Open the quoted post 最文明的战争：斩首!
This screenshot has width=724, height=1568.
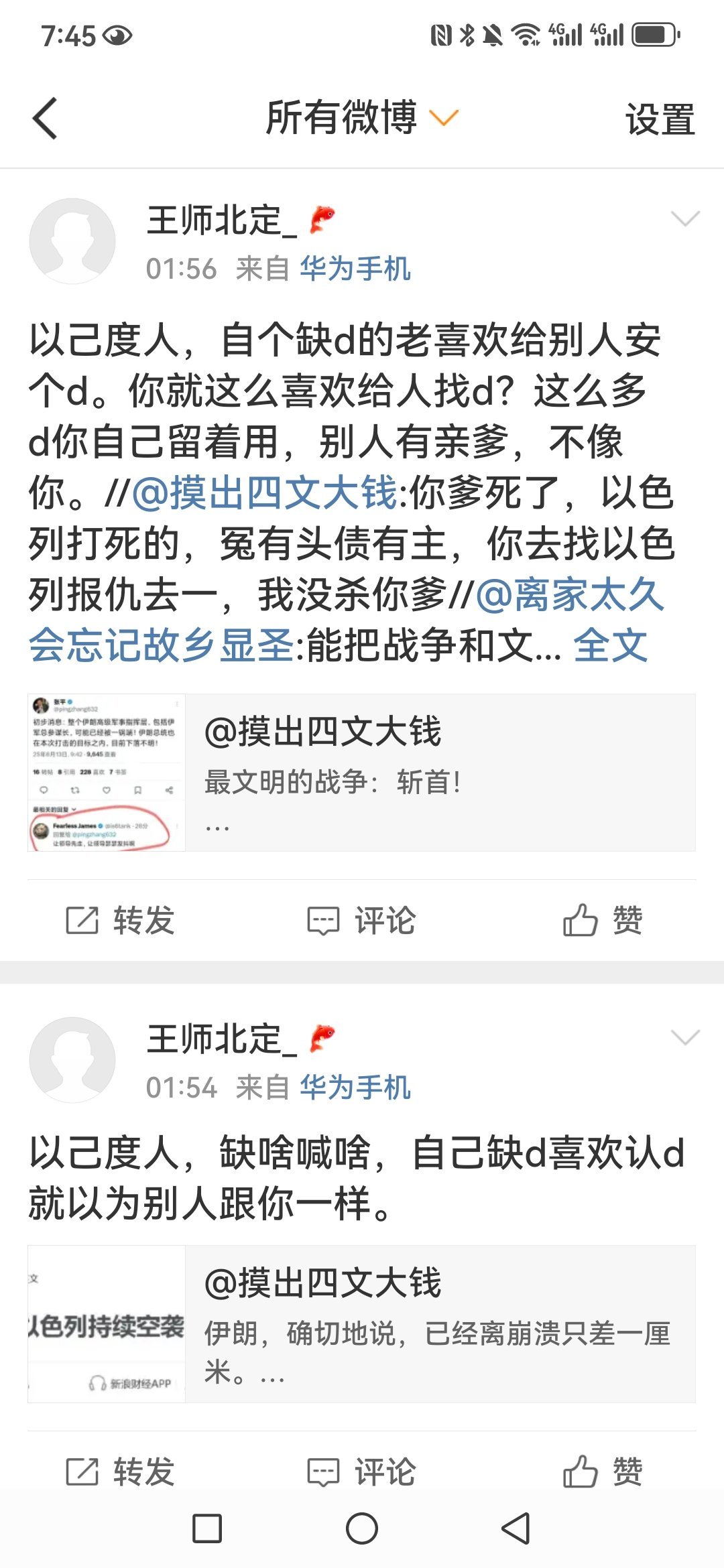pos(439,773)
